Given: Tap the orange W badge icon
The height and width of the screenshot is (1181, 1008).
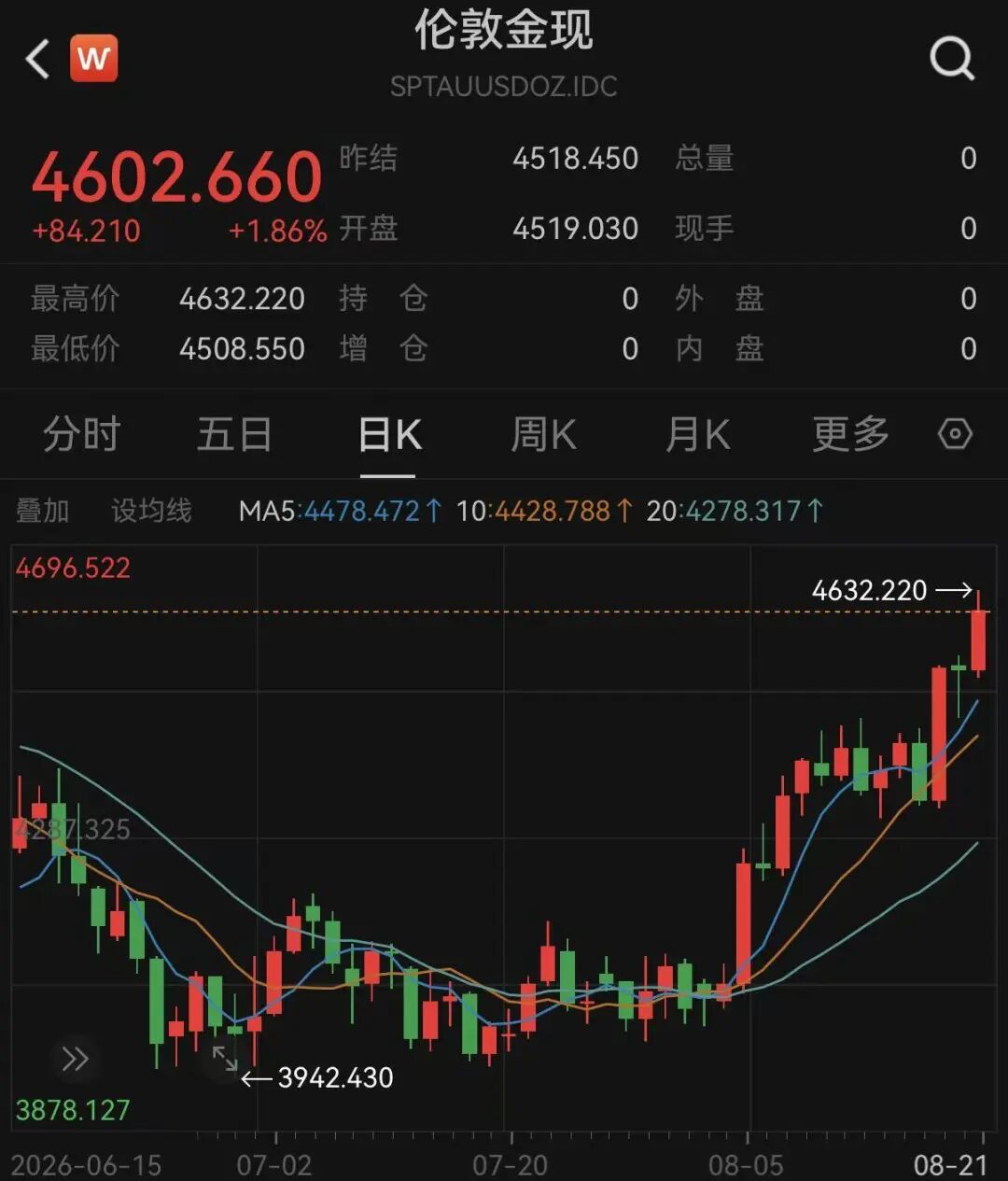Looking at the screenshot, I should pyautogui.click(x=93, y=59).
